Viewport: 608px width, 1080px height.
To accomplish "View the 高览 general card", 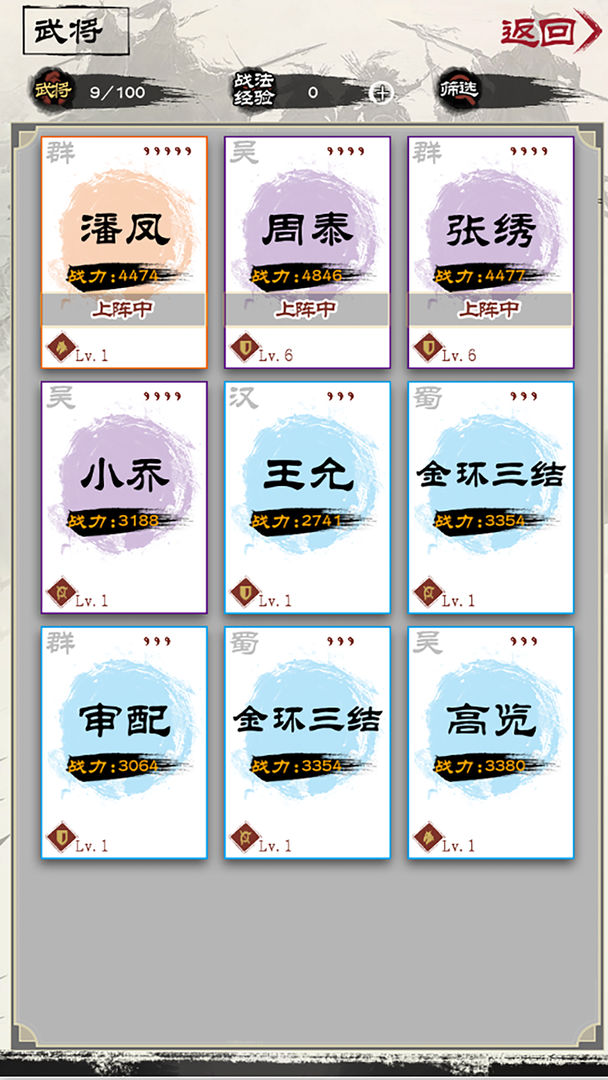I will (x=490, y=741).
